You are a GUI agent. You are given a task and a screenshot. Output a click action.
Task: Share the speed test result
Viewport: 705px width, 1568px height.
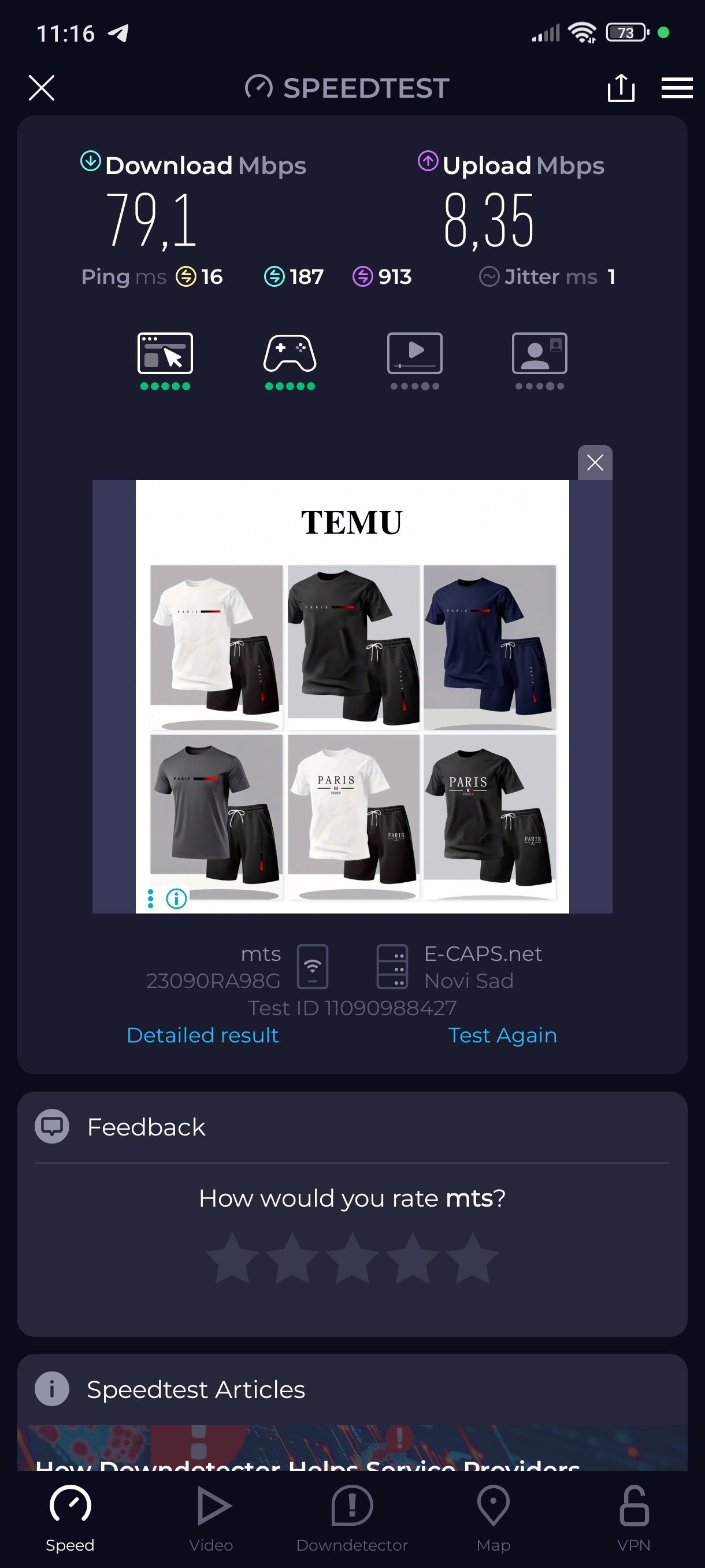point(621,88)
